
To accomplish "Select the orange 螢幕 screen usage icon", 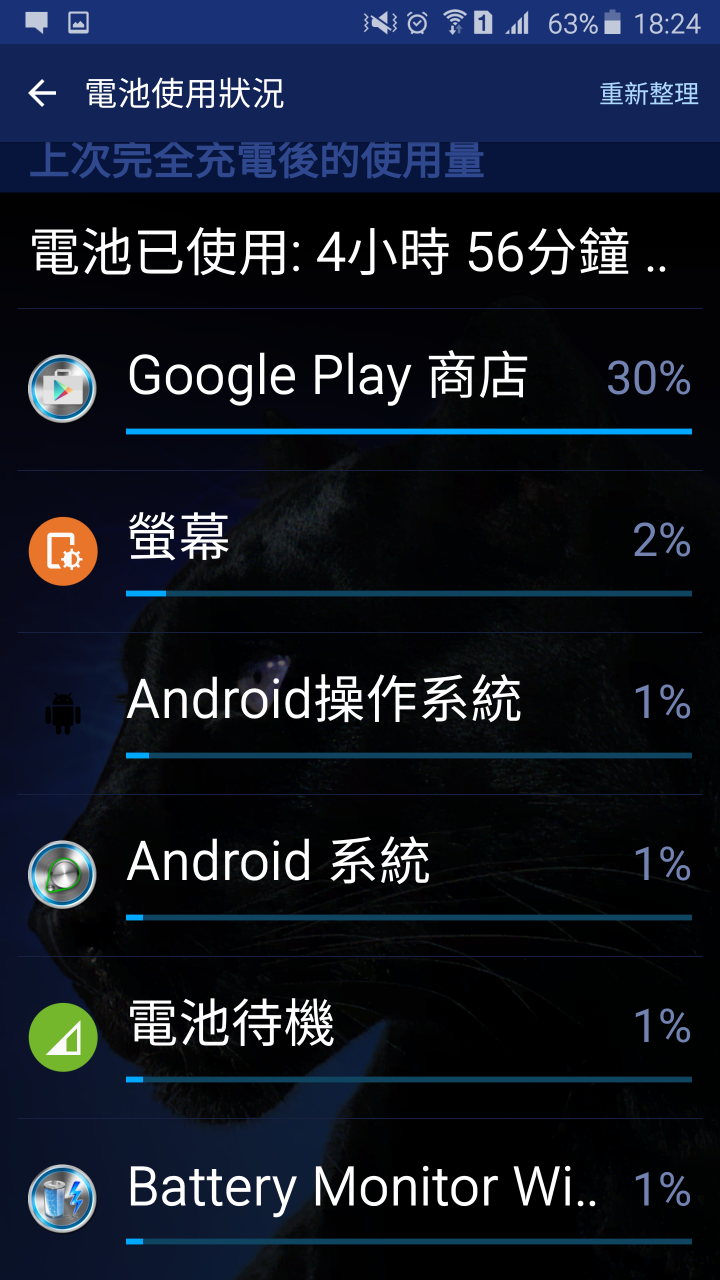I will pyautogui.click(x=62, y=549).
